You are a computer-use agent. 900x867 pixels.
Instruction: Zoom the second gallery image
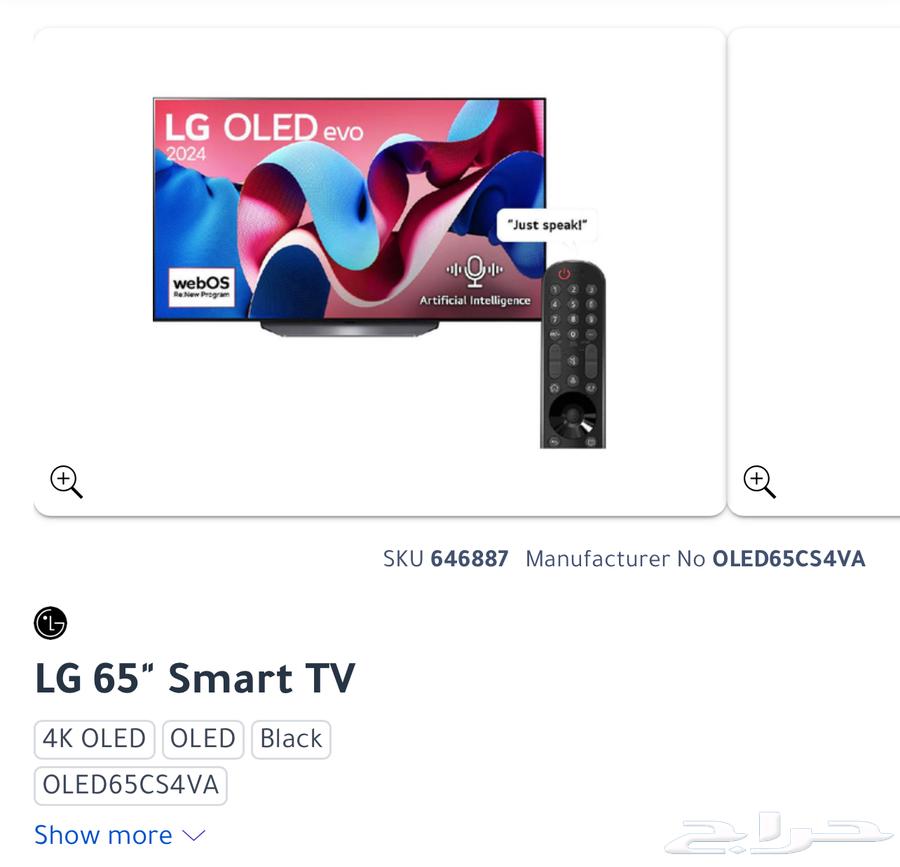pyautogui.click(x=760, y=481)
